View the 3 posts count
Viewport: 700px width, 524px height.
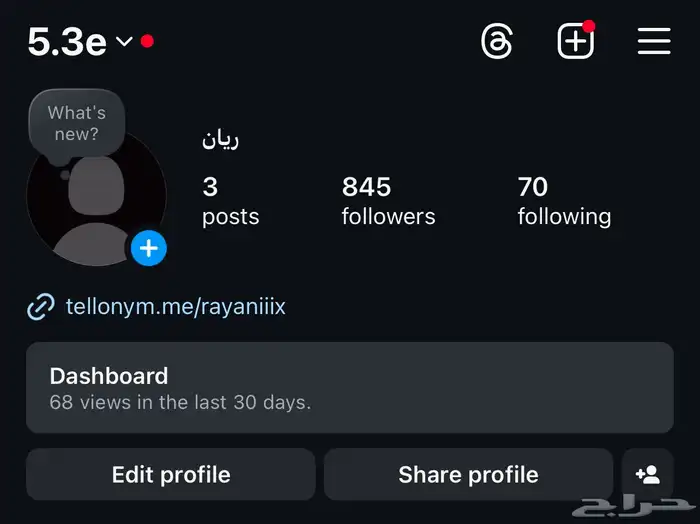230,200
